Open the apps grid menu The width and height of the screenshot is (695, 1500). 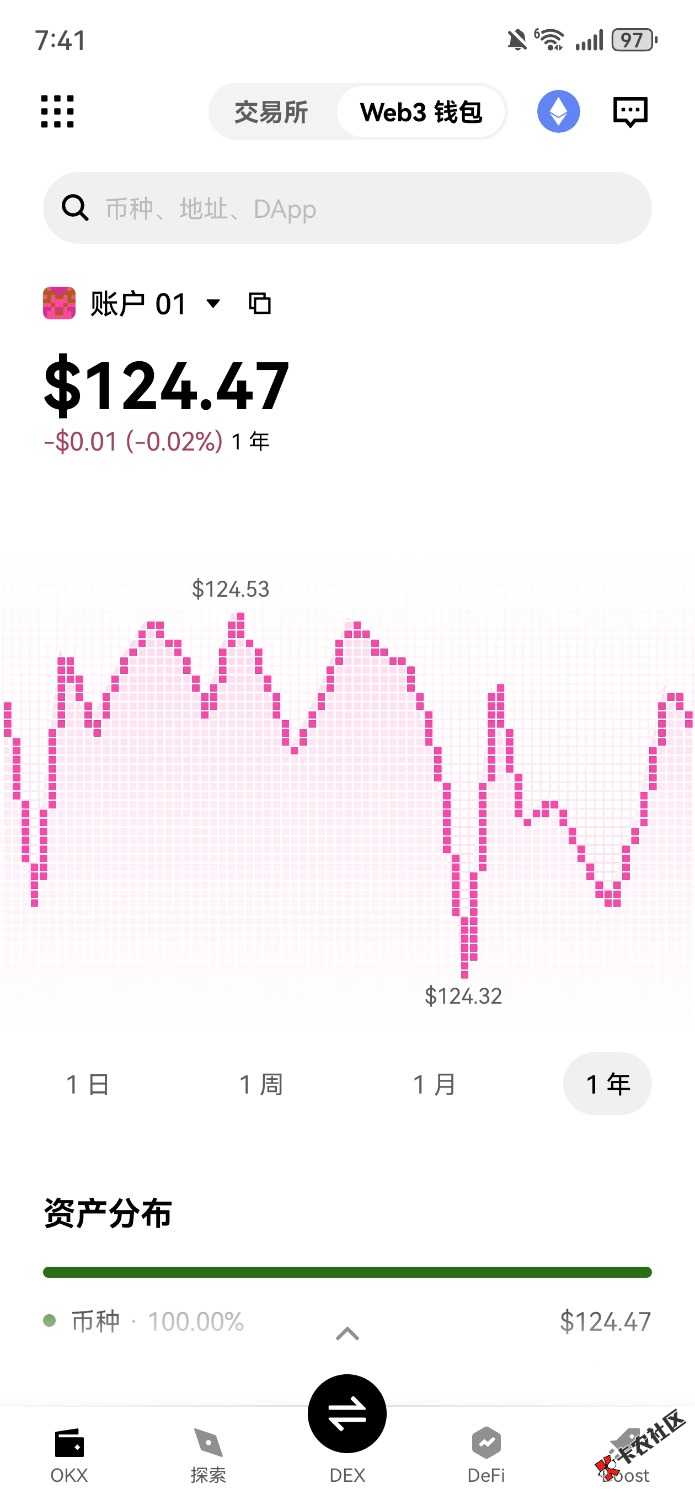58,112
